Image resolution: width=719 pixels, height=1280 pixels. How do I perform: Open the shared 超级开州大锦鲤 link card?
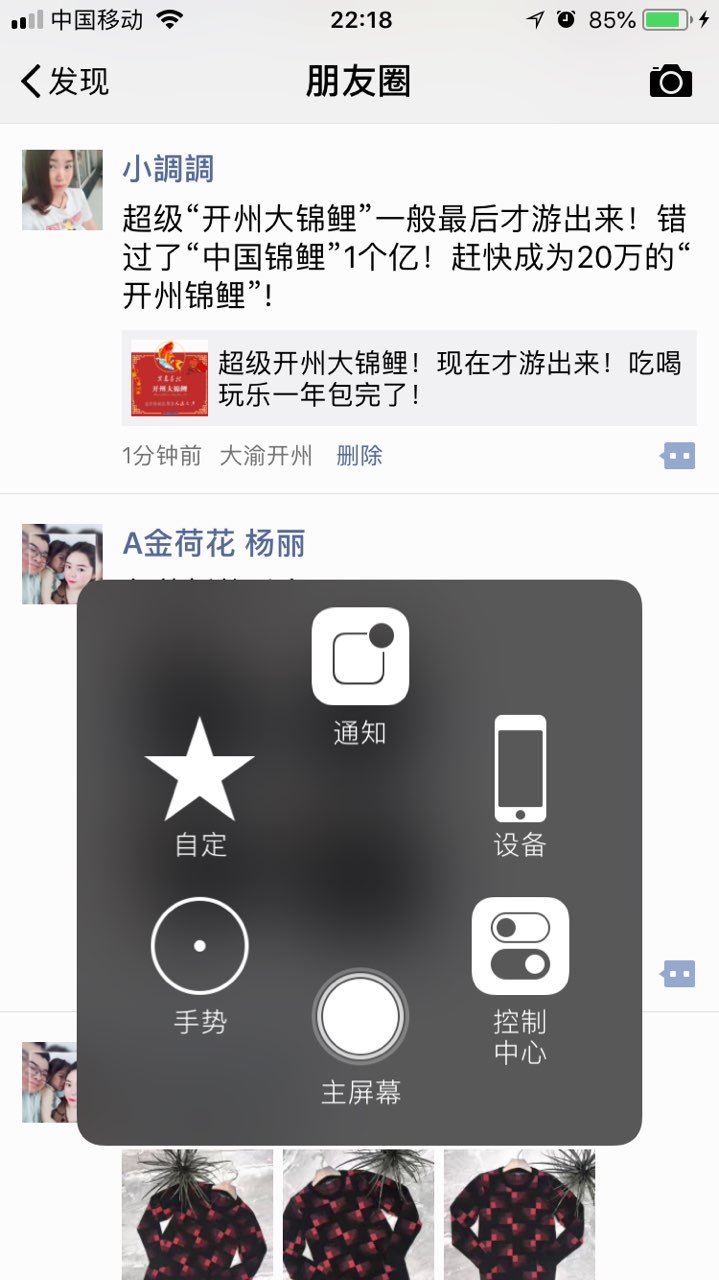[410, 378]
